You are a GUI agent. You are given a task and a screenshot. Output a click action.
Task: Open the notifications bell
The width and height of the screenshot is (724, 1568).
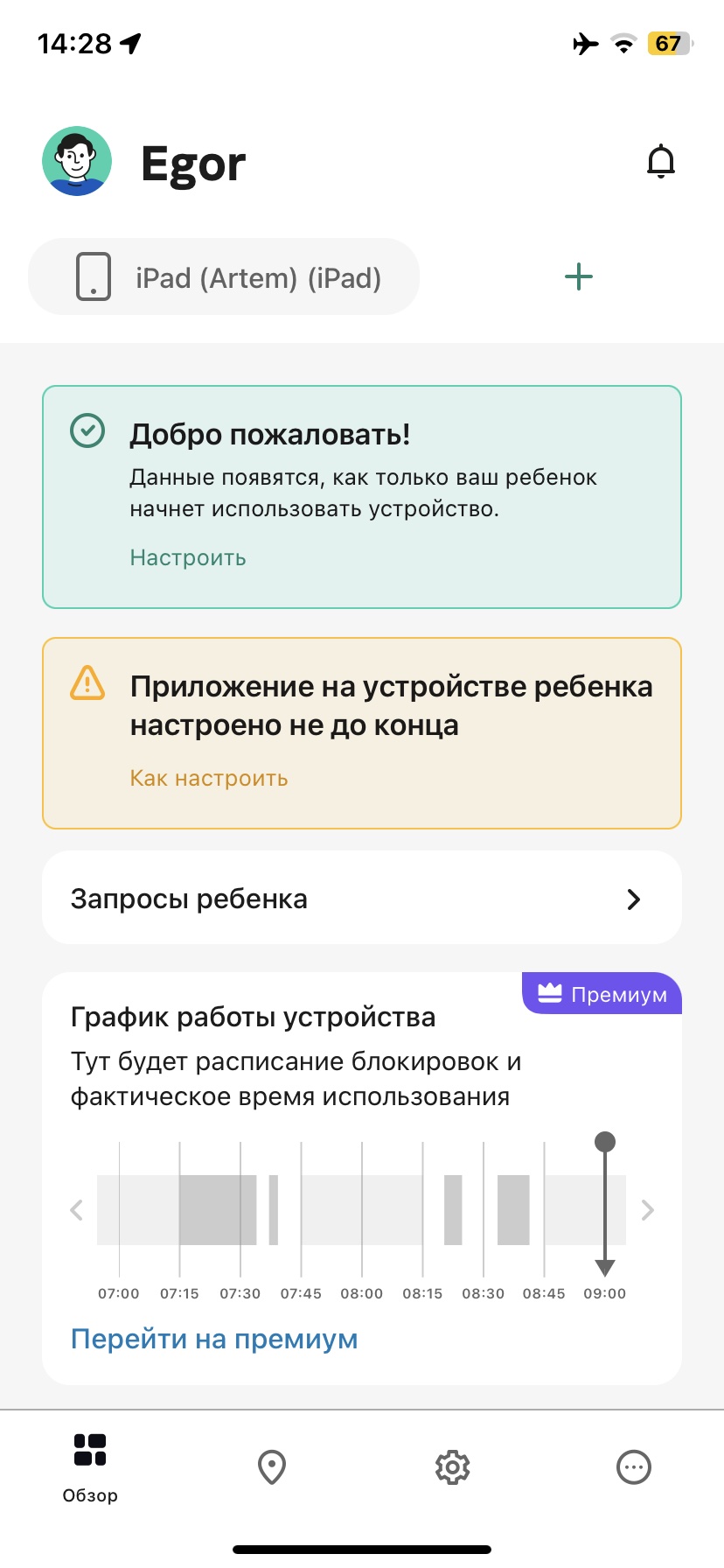[x=660, y=162]
